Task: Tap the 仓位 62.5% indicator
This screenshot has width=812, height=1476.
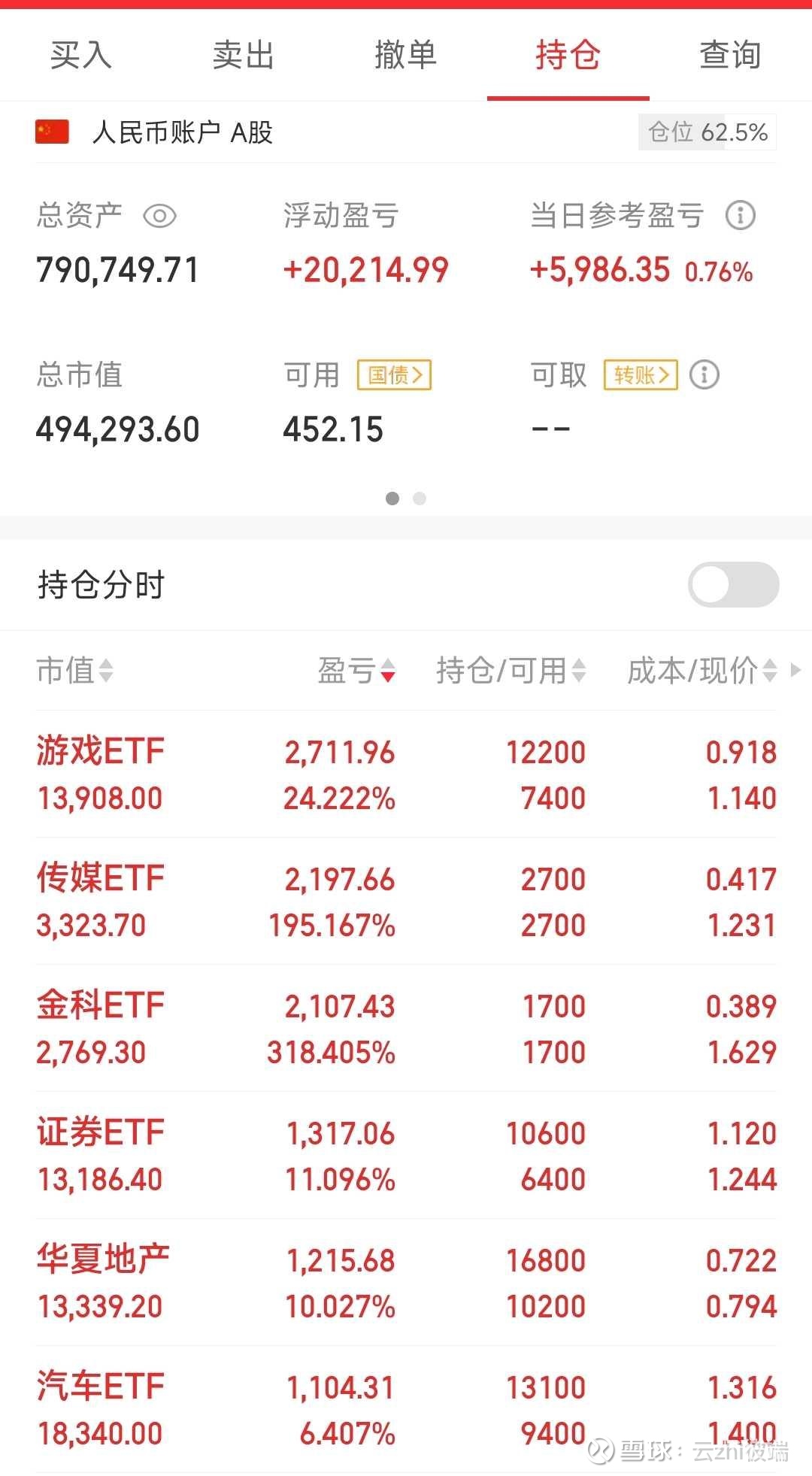Action: tap(706, 132)
